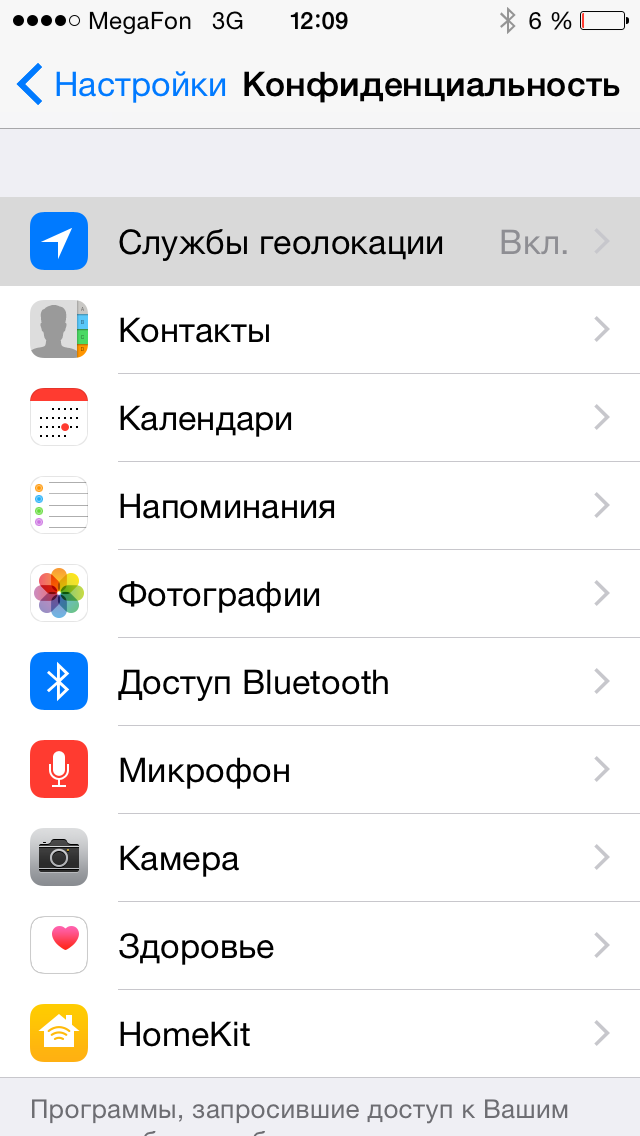The height and width of the screenshot is (1136, 640).
Task: Open the Здоровье row
Action: (320, 946)
